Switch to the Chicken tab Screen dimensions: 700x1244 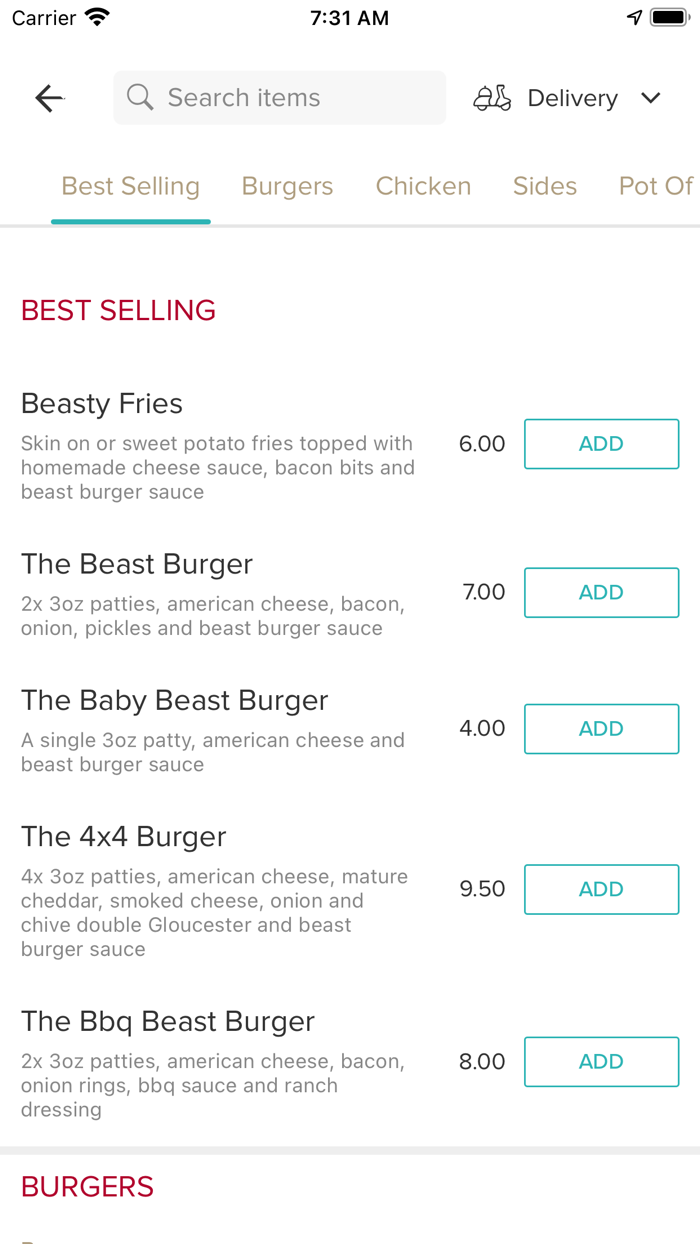tap(423, 186)
